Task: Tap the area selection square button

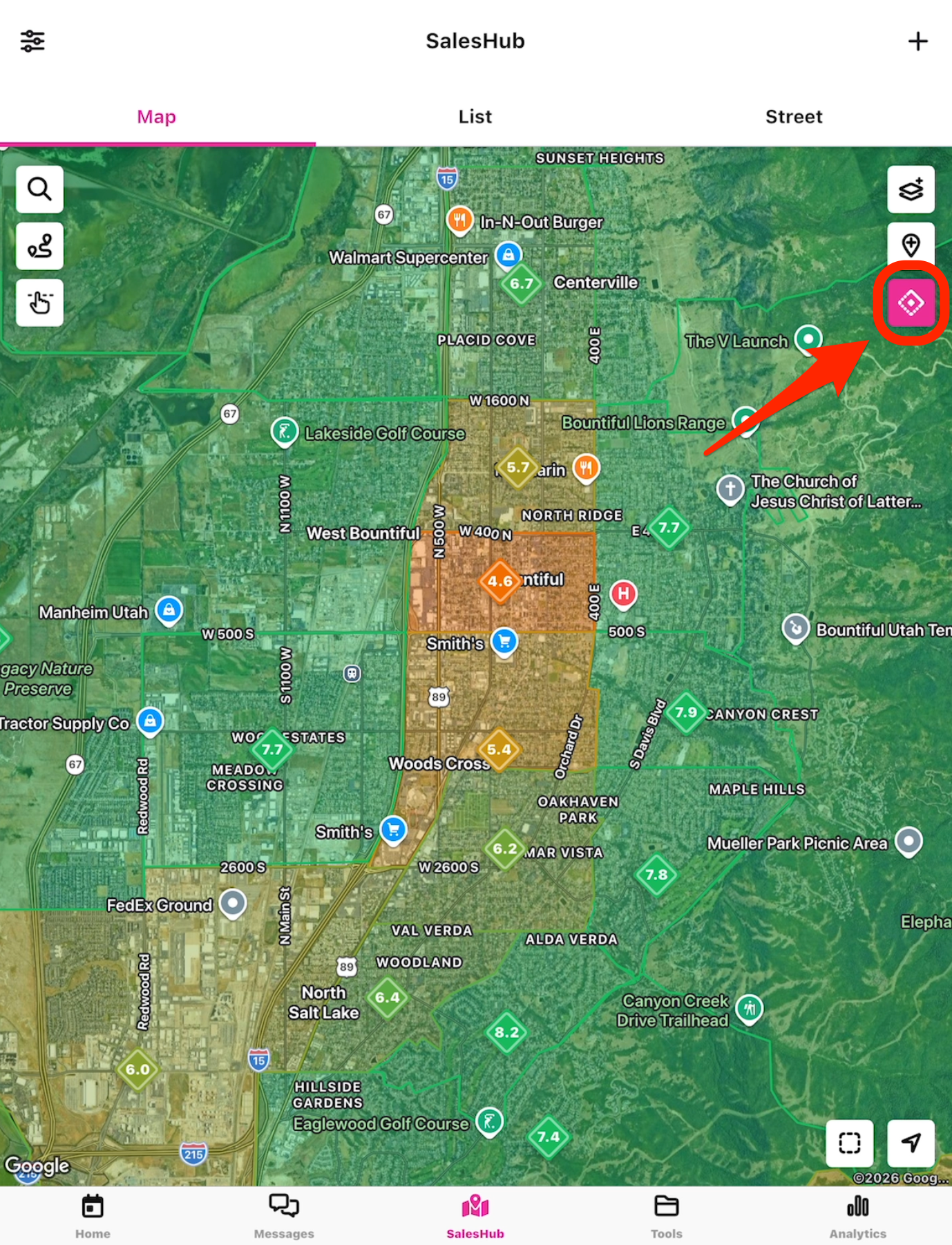Action: tap(849, 1143)
